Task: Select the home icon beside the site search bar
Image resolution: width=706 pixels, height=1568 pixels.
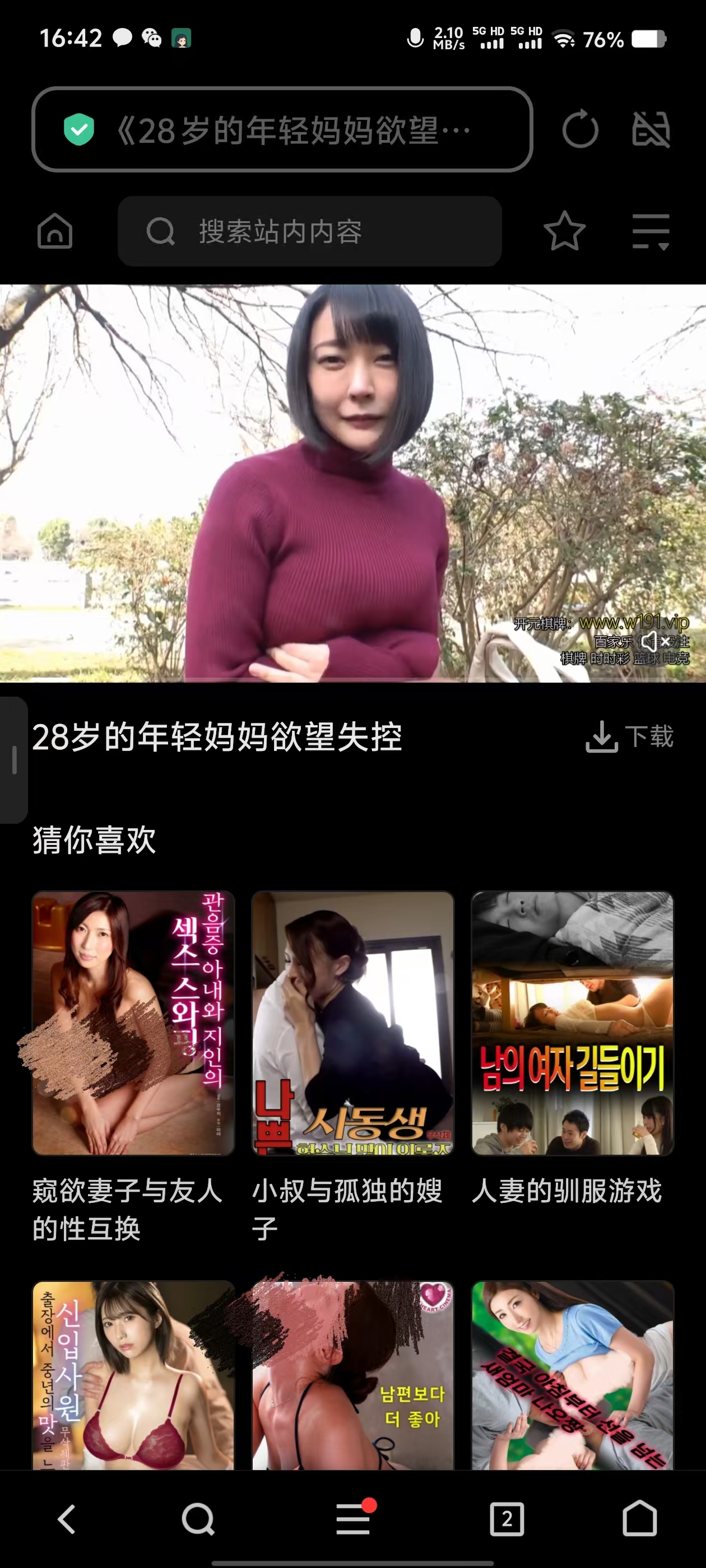Action: point(54,231)
